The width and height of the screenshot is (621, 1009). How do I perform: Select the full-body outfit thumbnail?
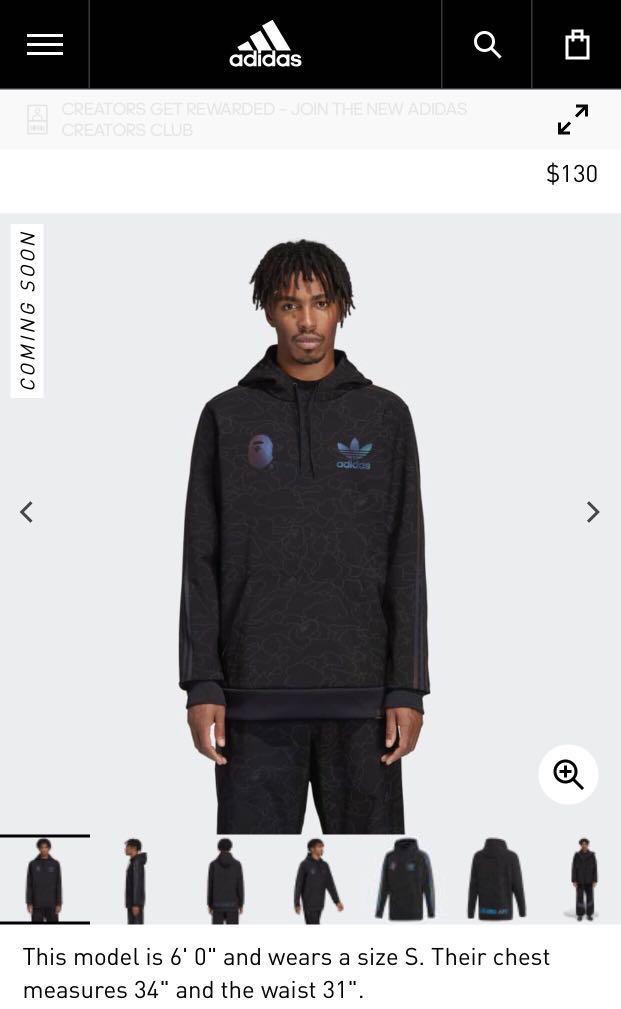coord(585,880)
